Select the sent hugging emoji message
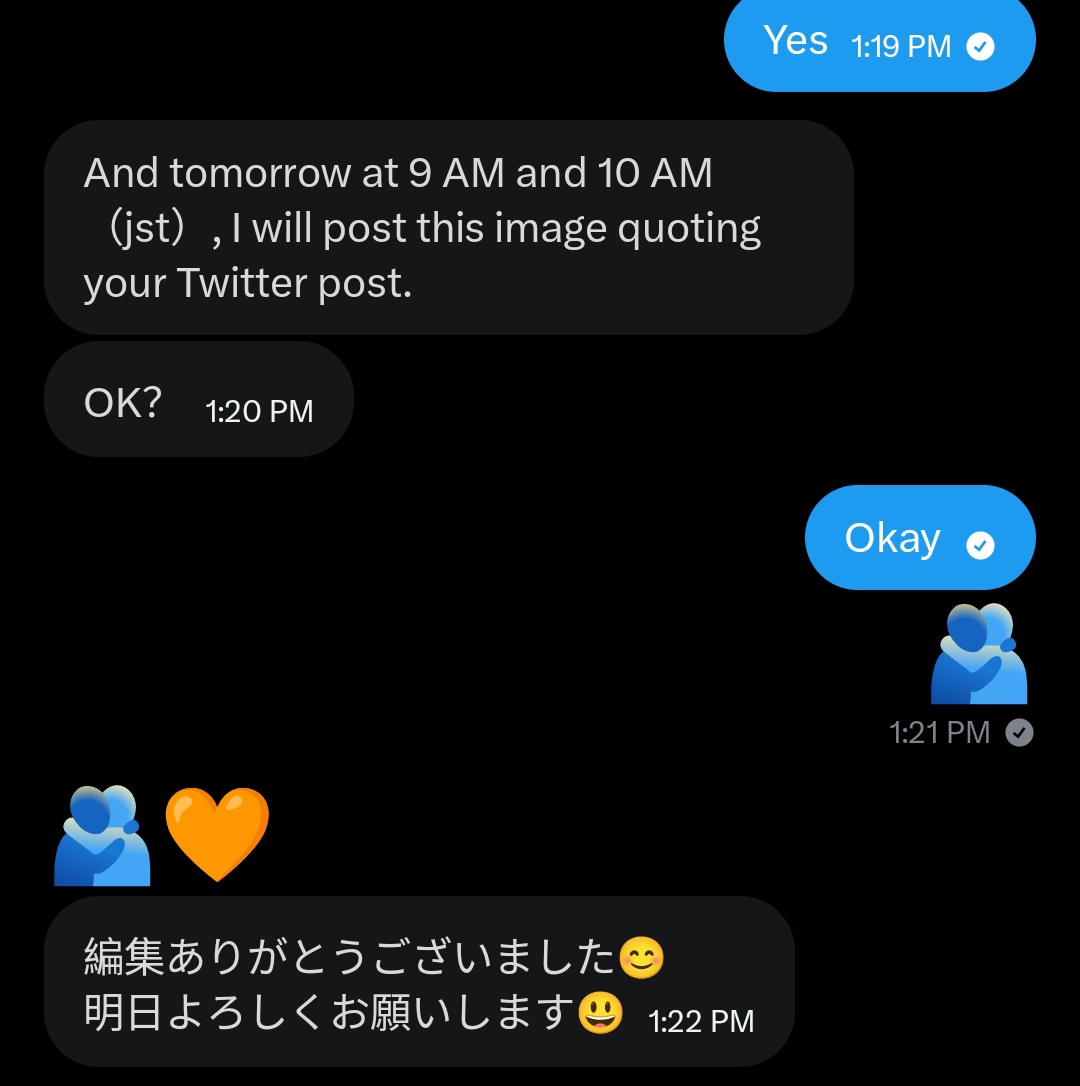This screenshot has width=1080, height=1086. pos(978,655)
